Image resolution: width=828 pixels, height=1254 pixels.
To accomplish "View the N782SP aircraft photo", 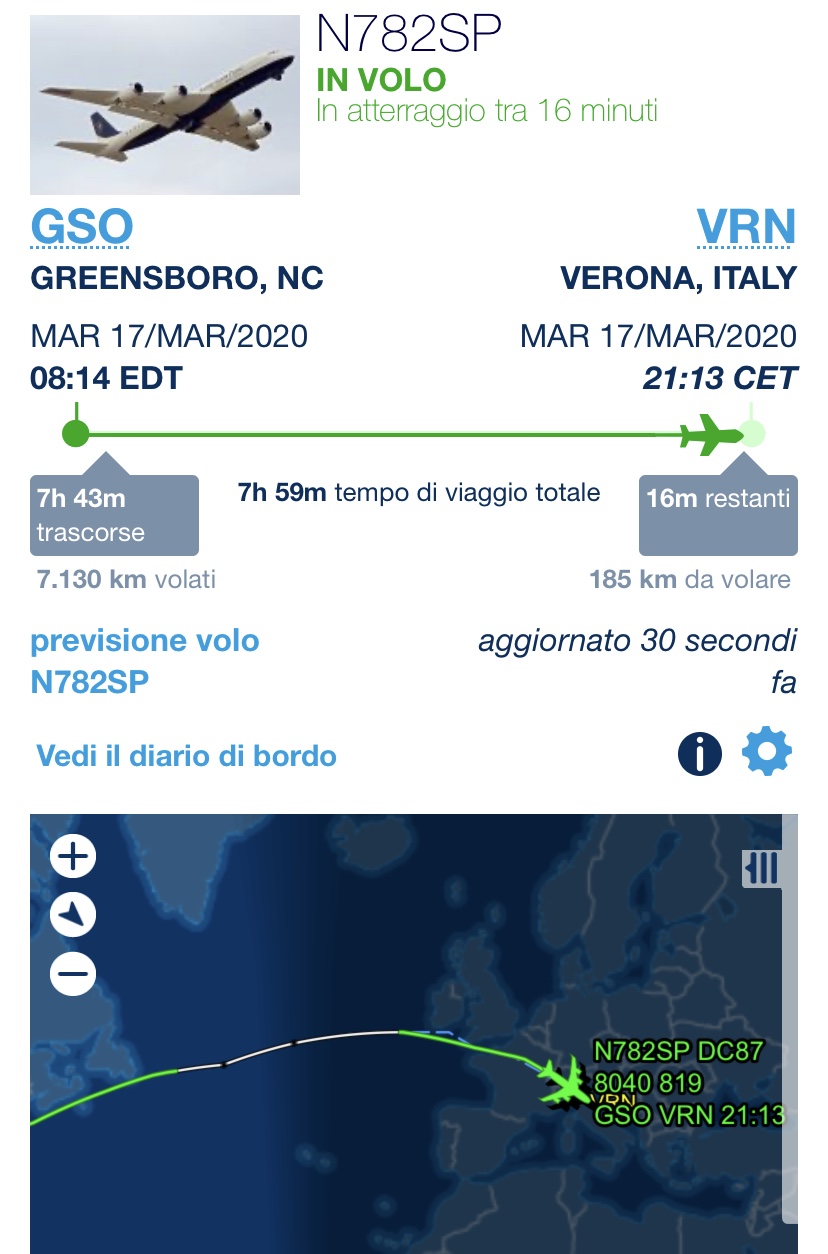I will (x=165, y=104).
